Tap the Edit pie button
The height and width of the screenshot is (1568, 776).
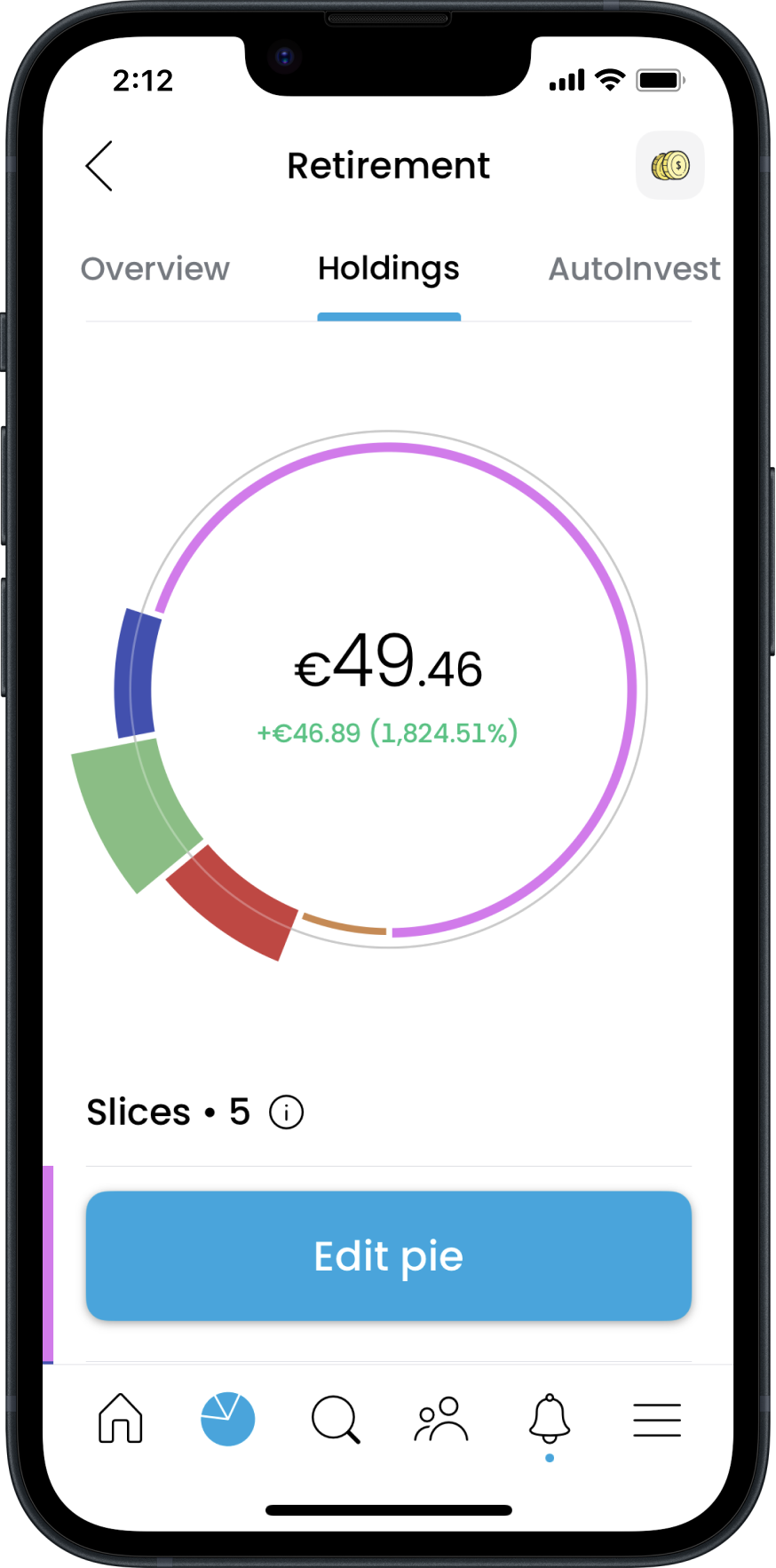pyautogui.click(x=389, y=1255)
